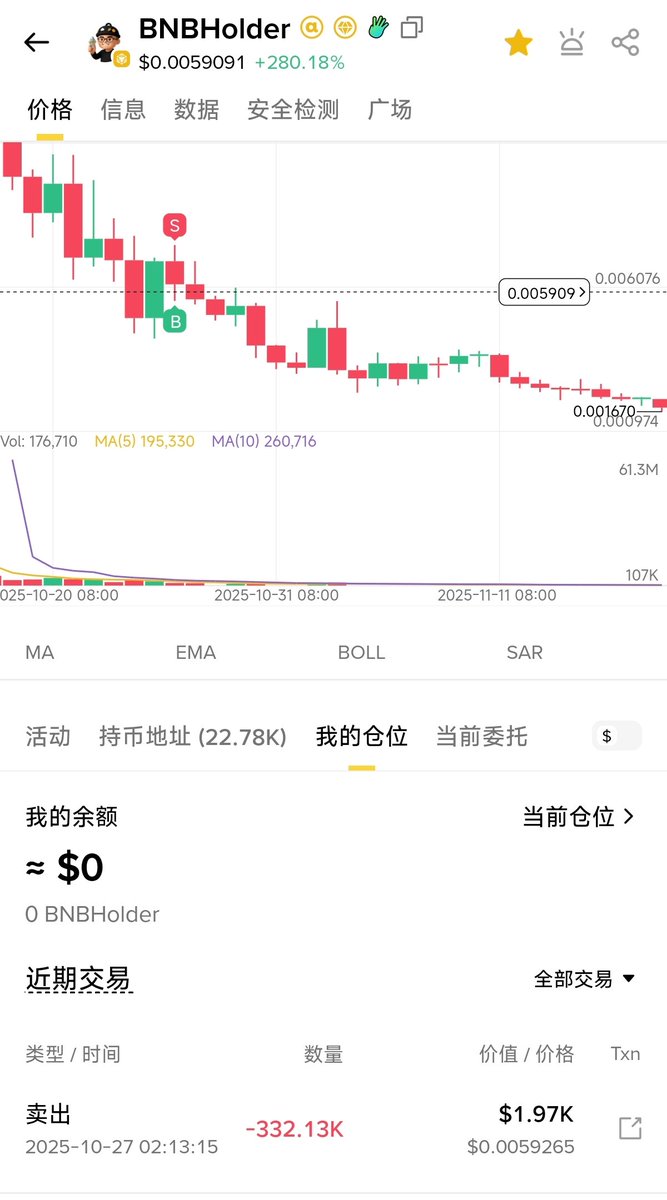Enable the EMA indicator

pyautogui.click(x=196, y=652)
